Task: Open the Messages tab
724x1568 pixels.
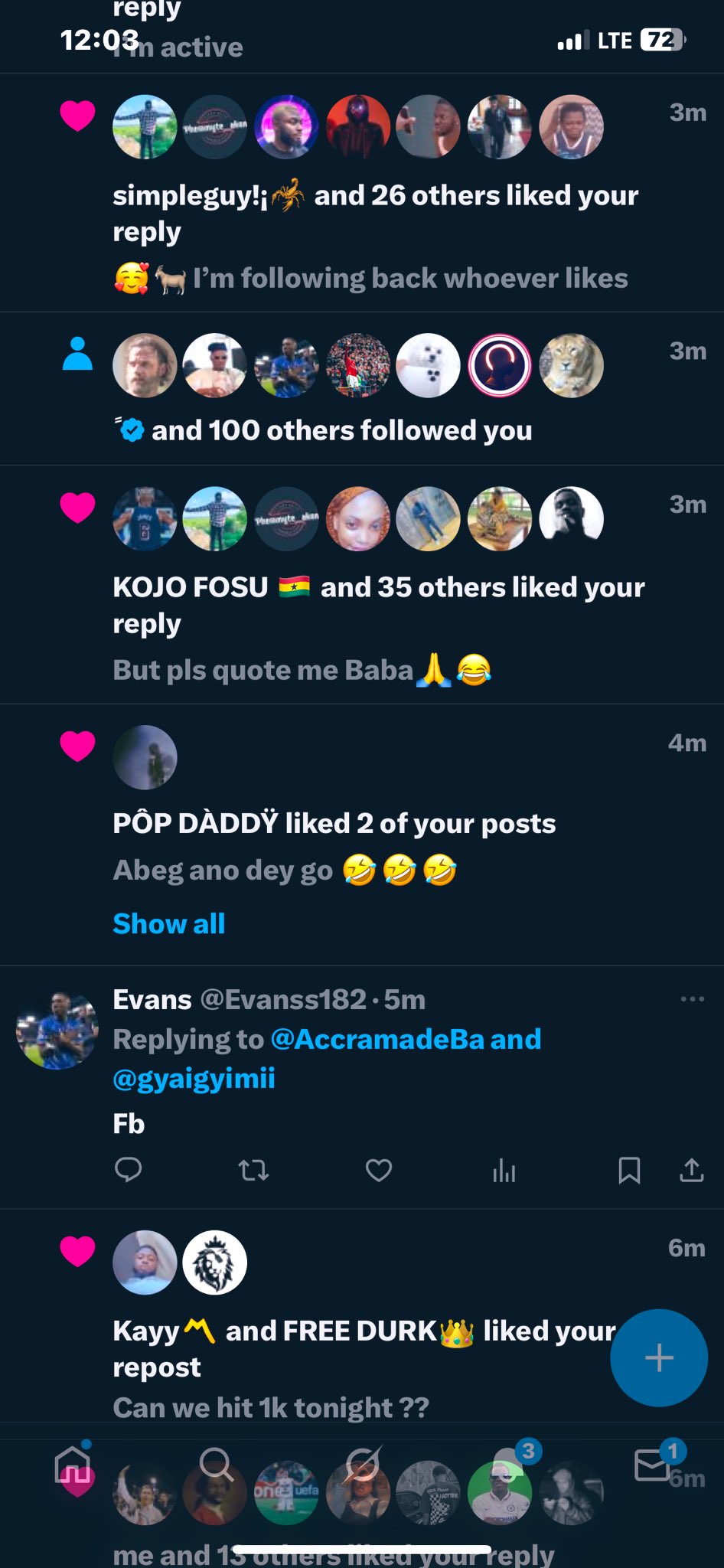Action: (x=653, y=1465)
